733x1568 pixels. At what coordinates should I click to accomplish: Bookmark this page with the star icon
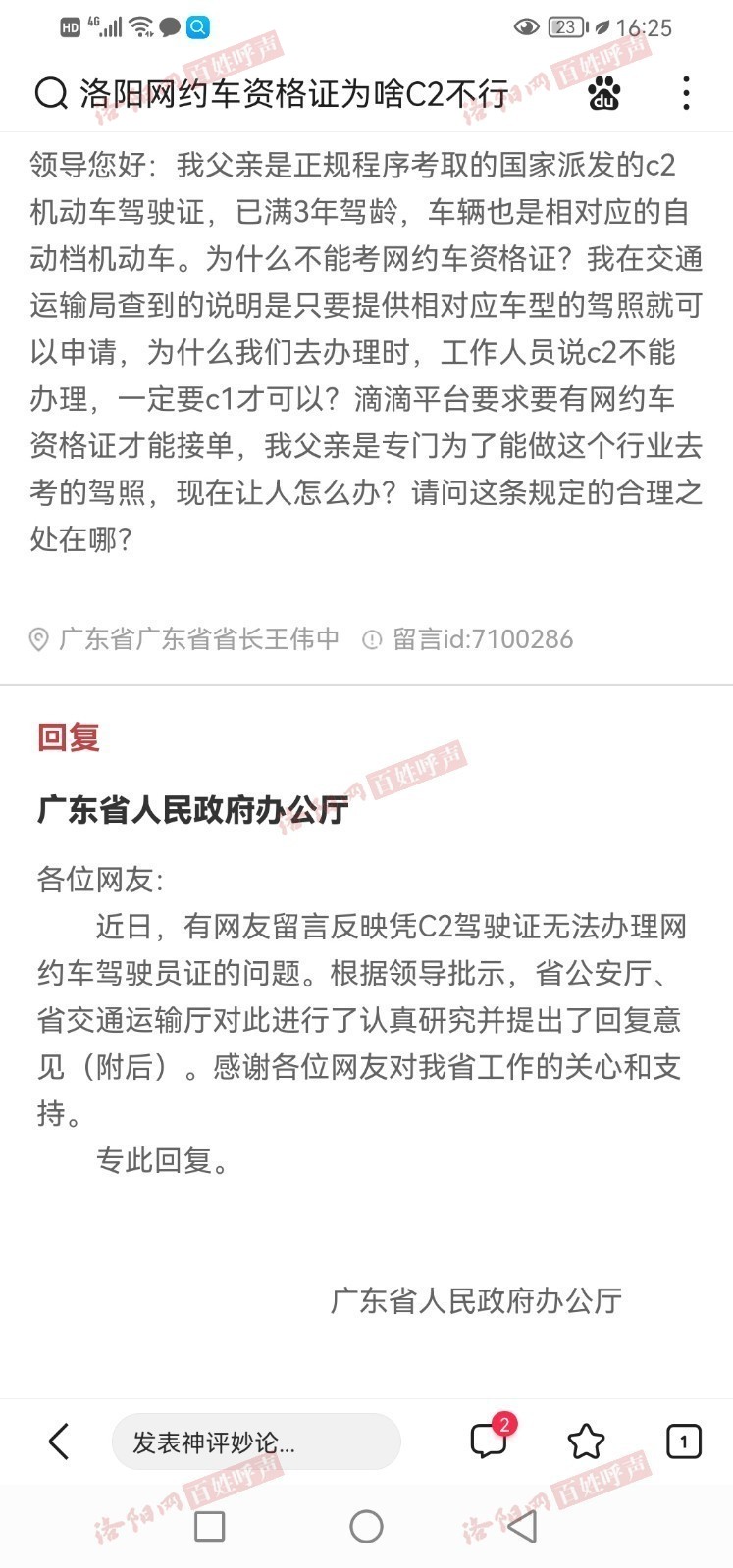586,1442
